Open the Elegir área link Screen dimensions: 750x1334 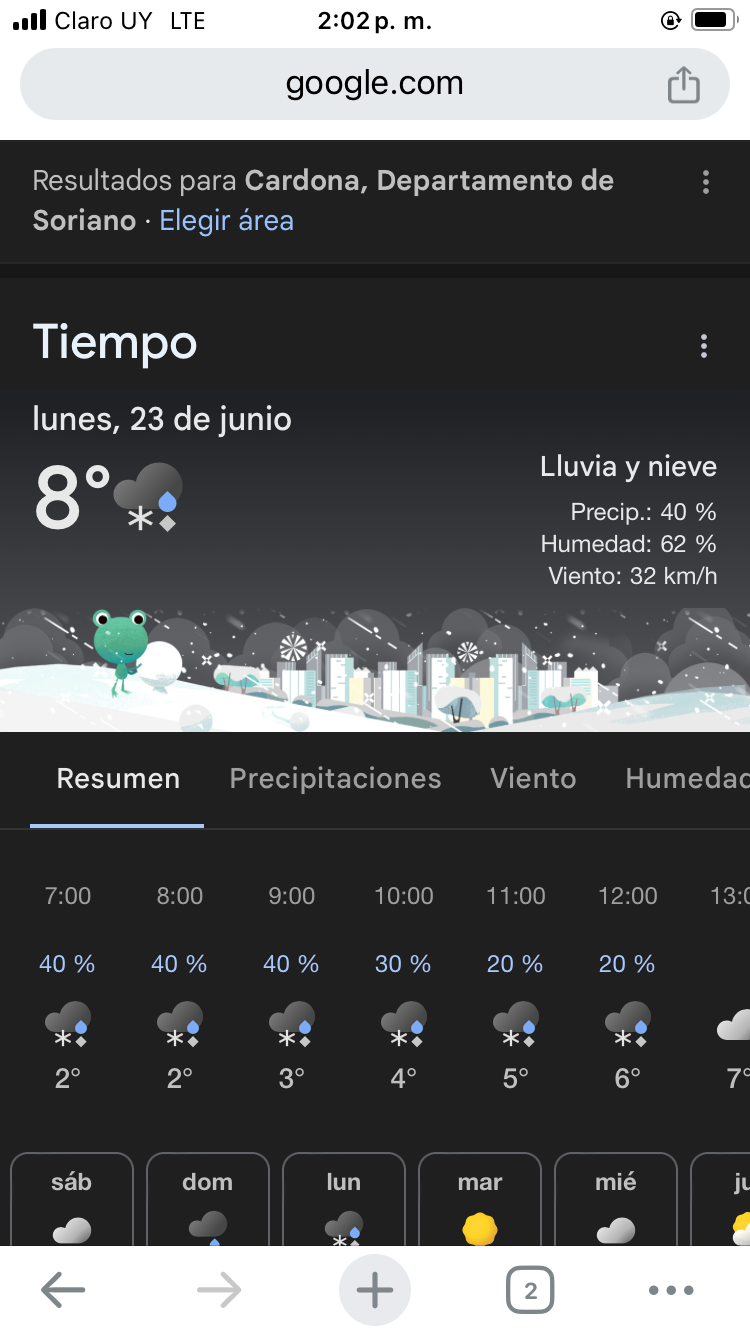[x=227, y=220]
